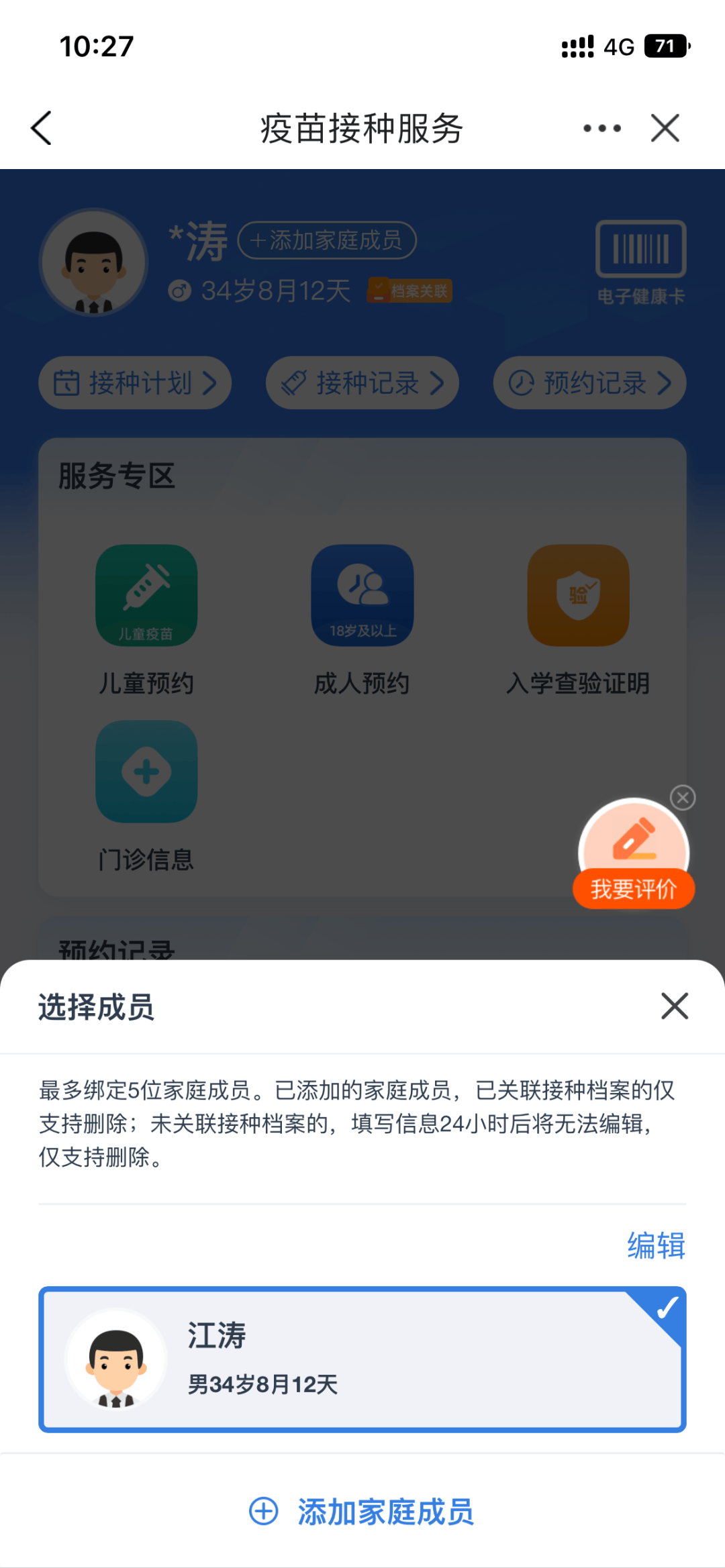Image resolution: width=725 pixels, height=1568 pixels.
Task: Tap the user avatar next to *涛
Action: point(94,262)
